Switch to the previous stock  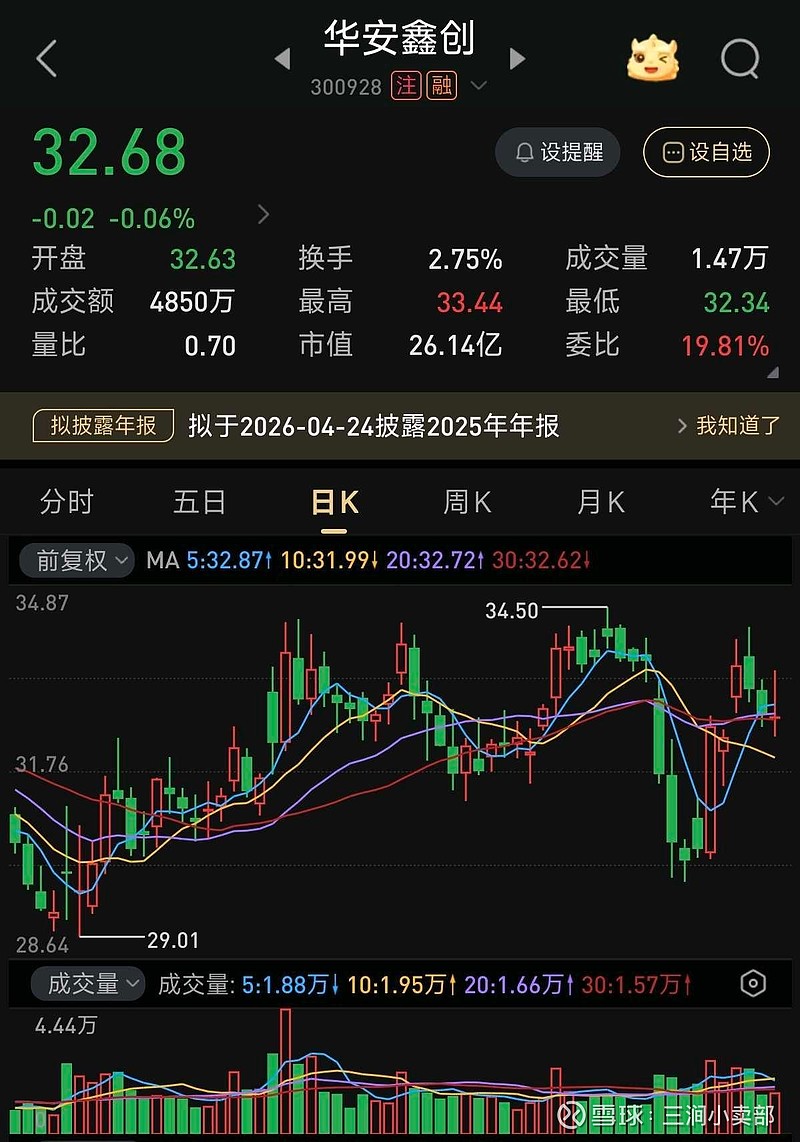tap(282, 59)
